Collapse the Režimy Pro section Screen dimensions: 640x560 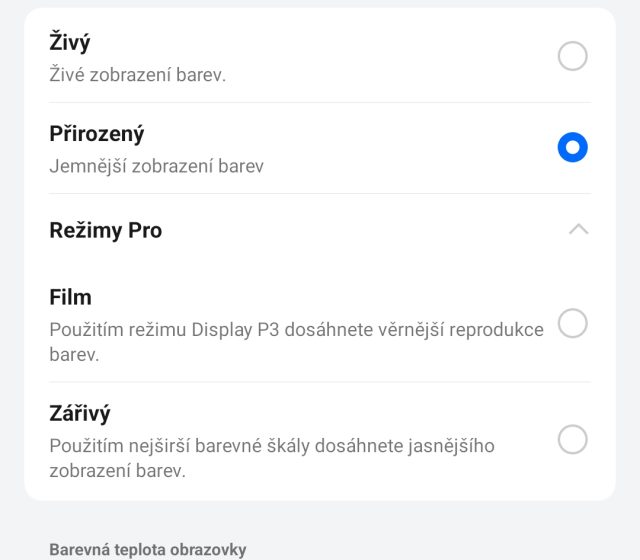click(x=578, y=230)
